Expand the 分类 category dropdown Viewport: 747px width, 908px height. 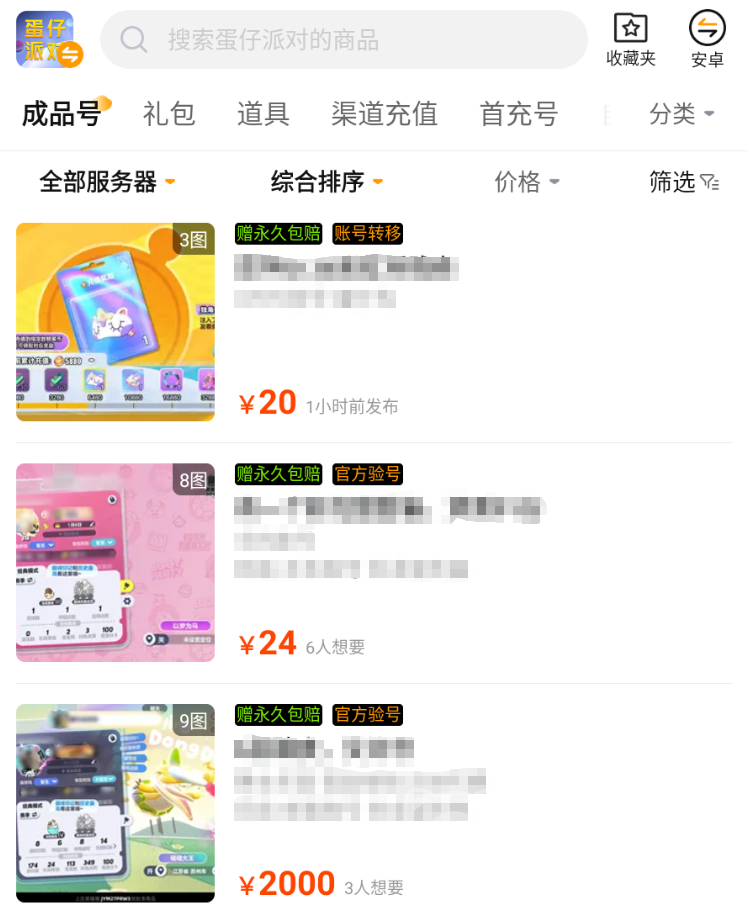click(682, 114)
